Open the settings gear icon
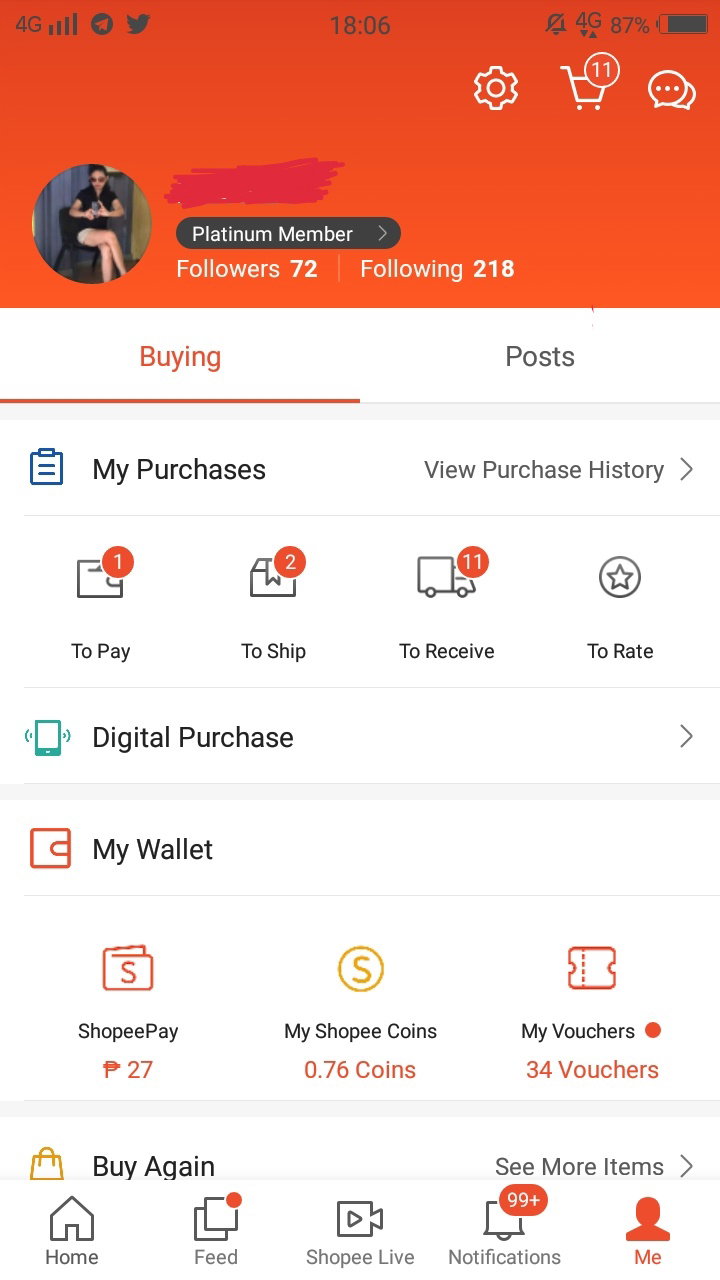The image size is (720, 1280). coord(496,88)
